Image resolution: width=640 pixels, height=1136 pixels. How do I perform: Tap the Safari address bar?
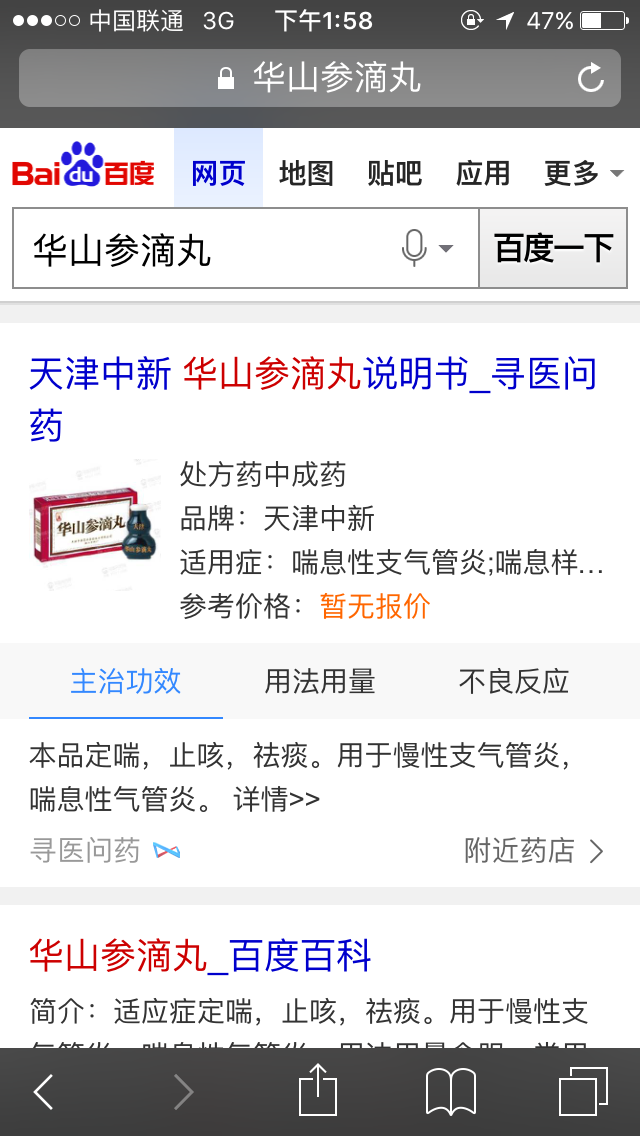click(320, 78)
